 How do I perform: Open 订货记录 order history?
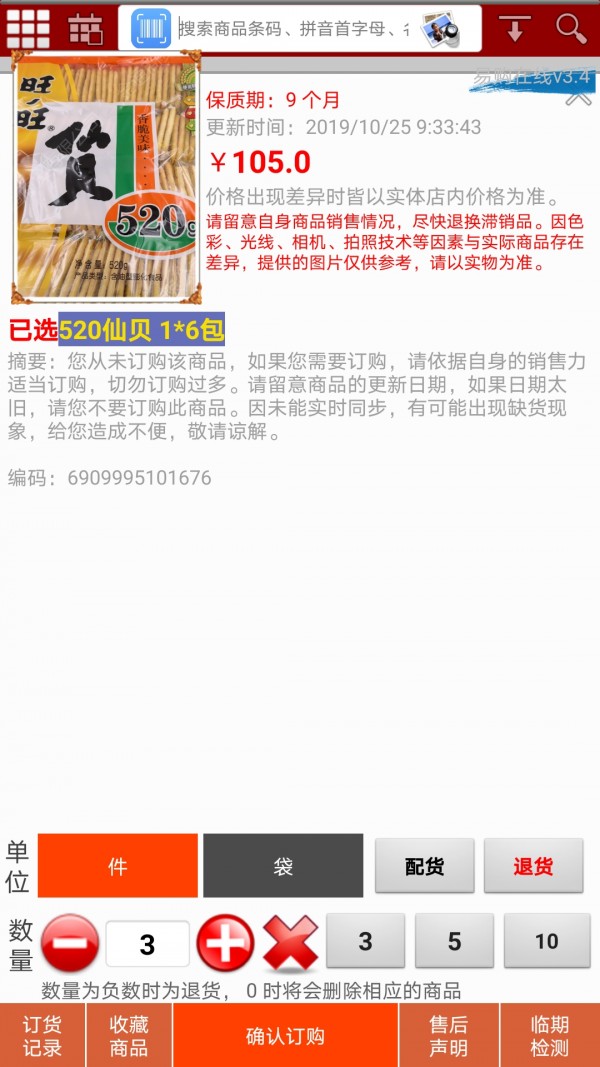pos(42,1036)
